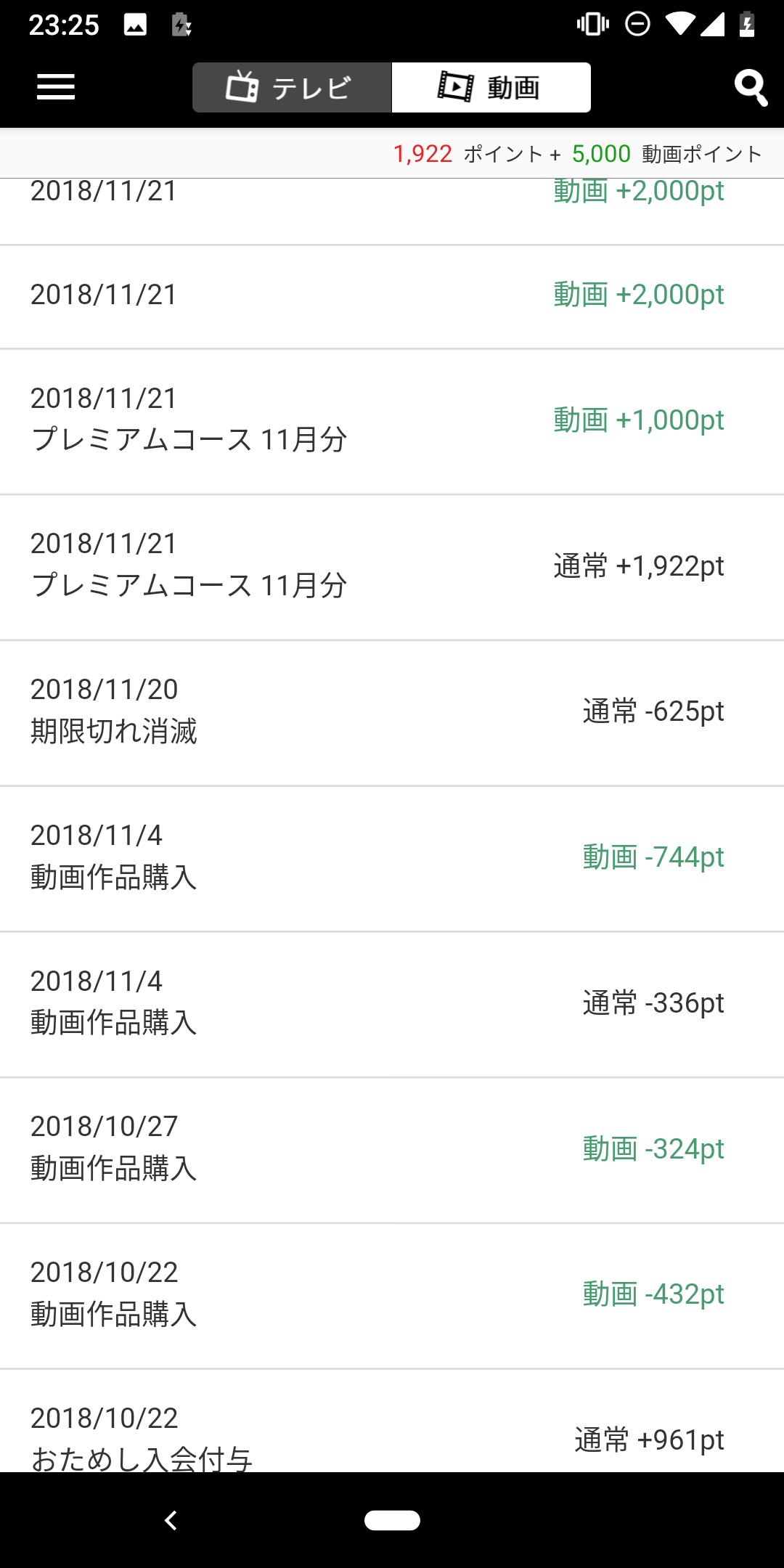Open search with the magnifying glass icon
The height and width of the screenshot is (1568, 784).
[x=752, y=88]
